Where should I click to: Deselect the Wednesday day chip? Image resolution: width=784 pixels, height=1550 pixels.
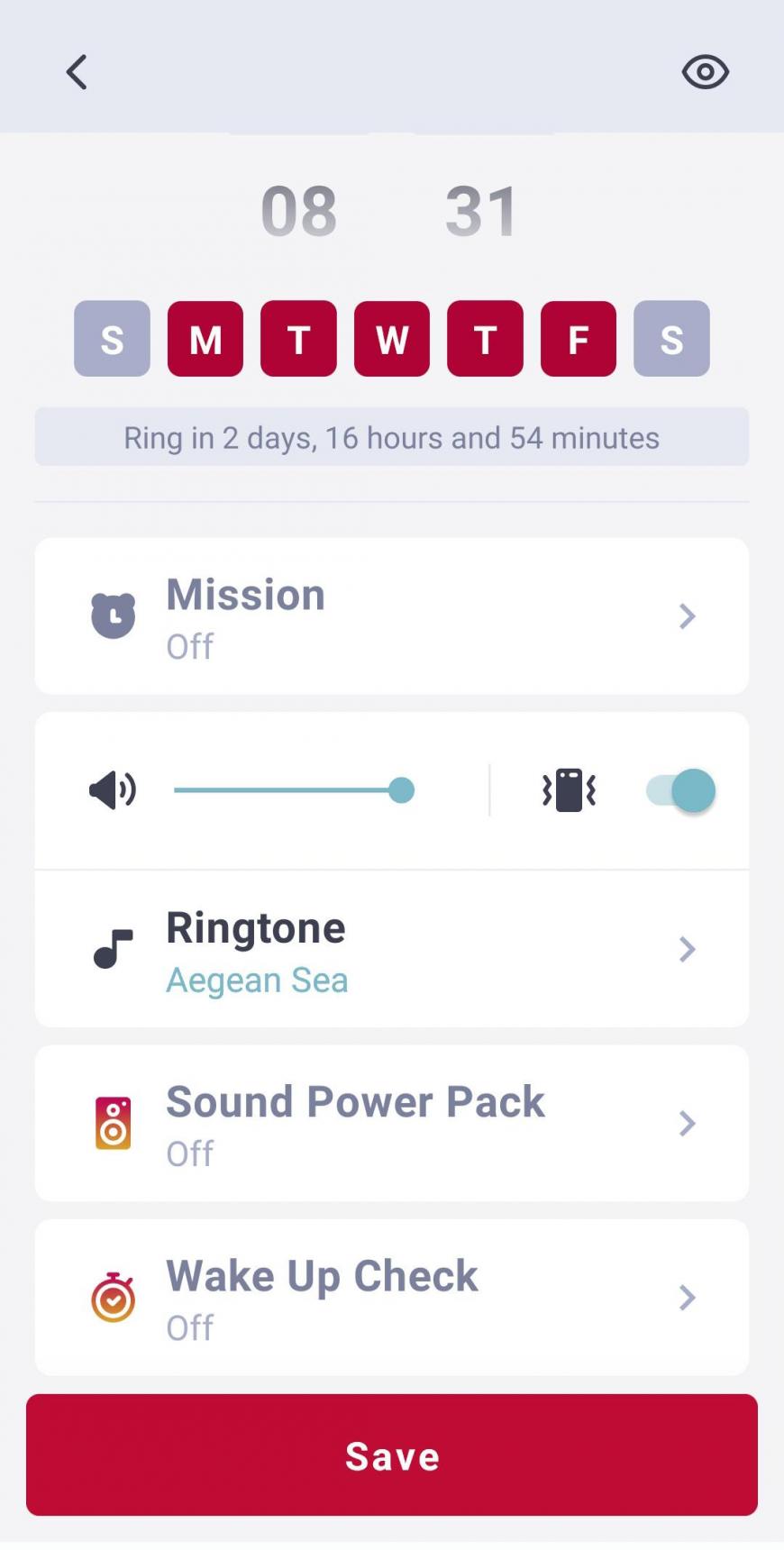tap(392, 338)
